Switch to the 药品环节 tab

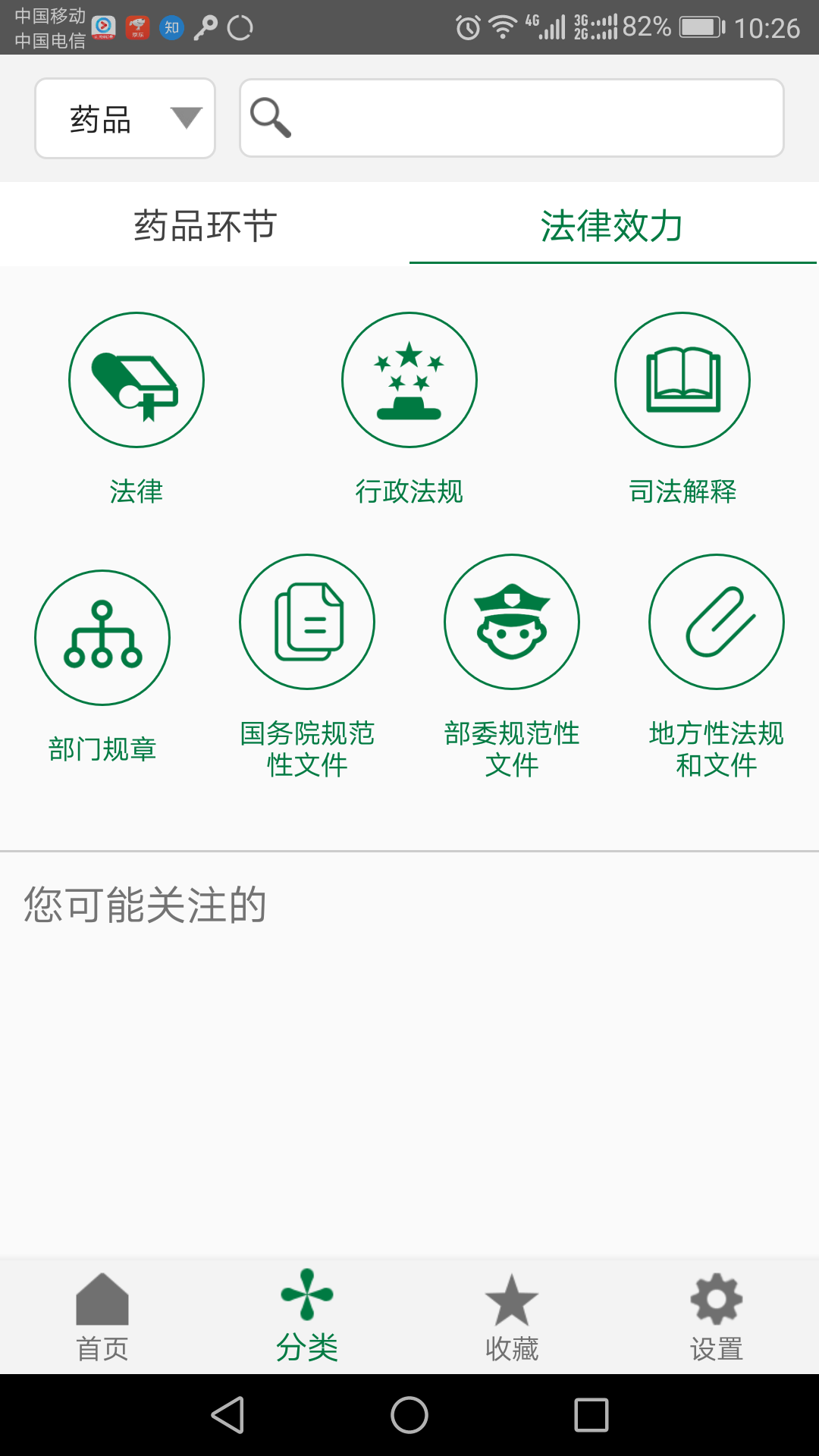(x=205, y=224)
